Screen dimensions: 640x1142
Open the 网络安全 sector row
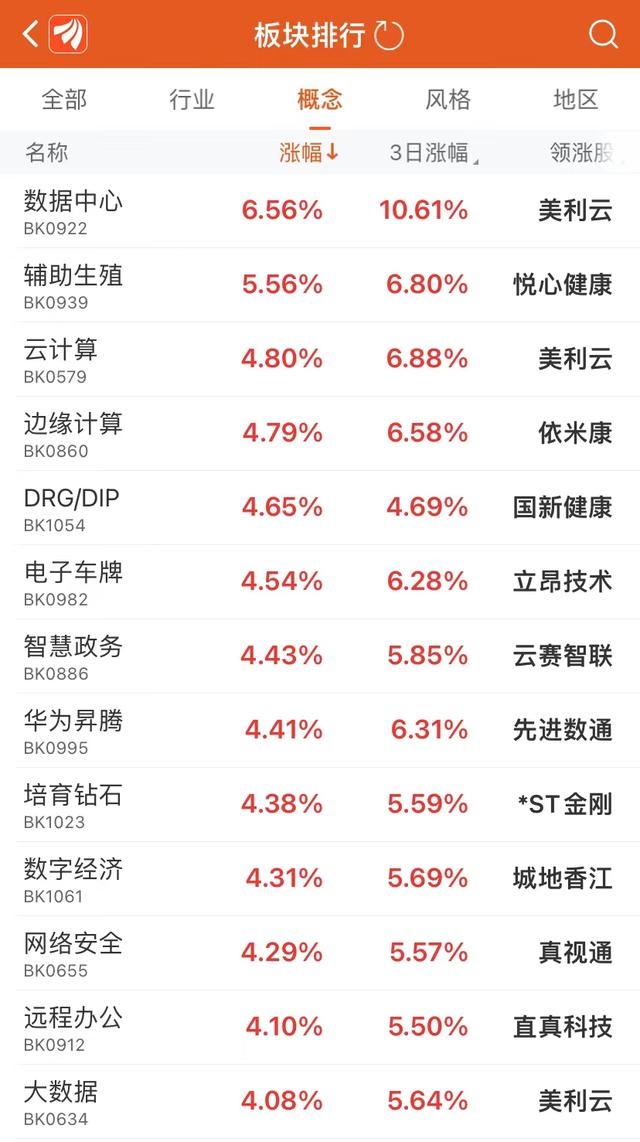320,954
